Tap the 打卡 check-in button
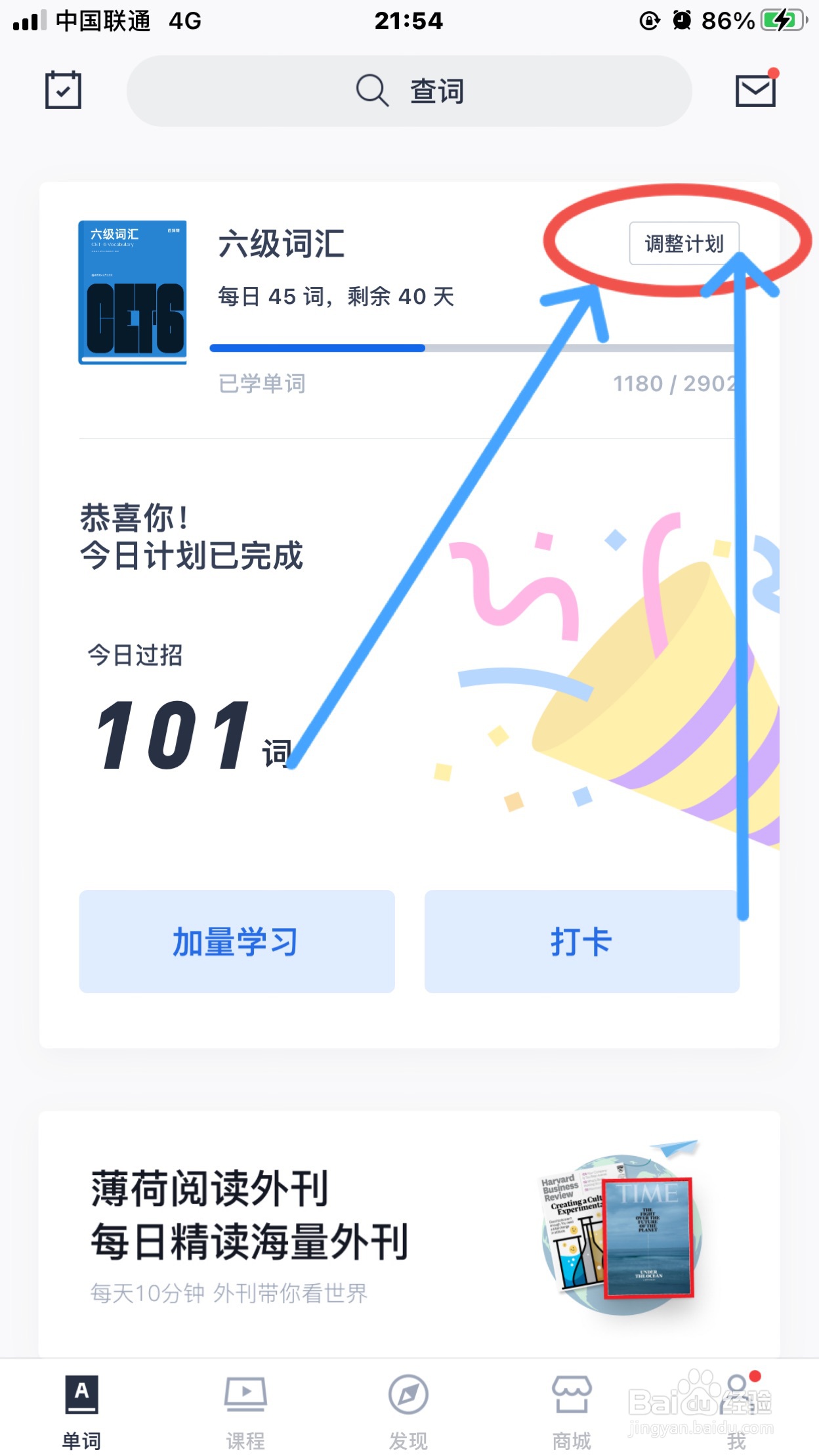Screen dimensions: 819x1456 [582, 941]
